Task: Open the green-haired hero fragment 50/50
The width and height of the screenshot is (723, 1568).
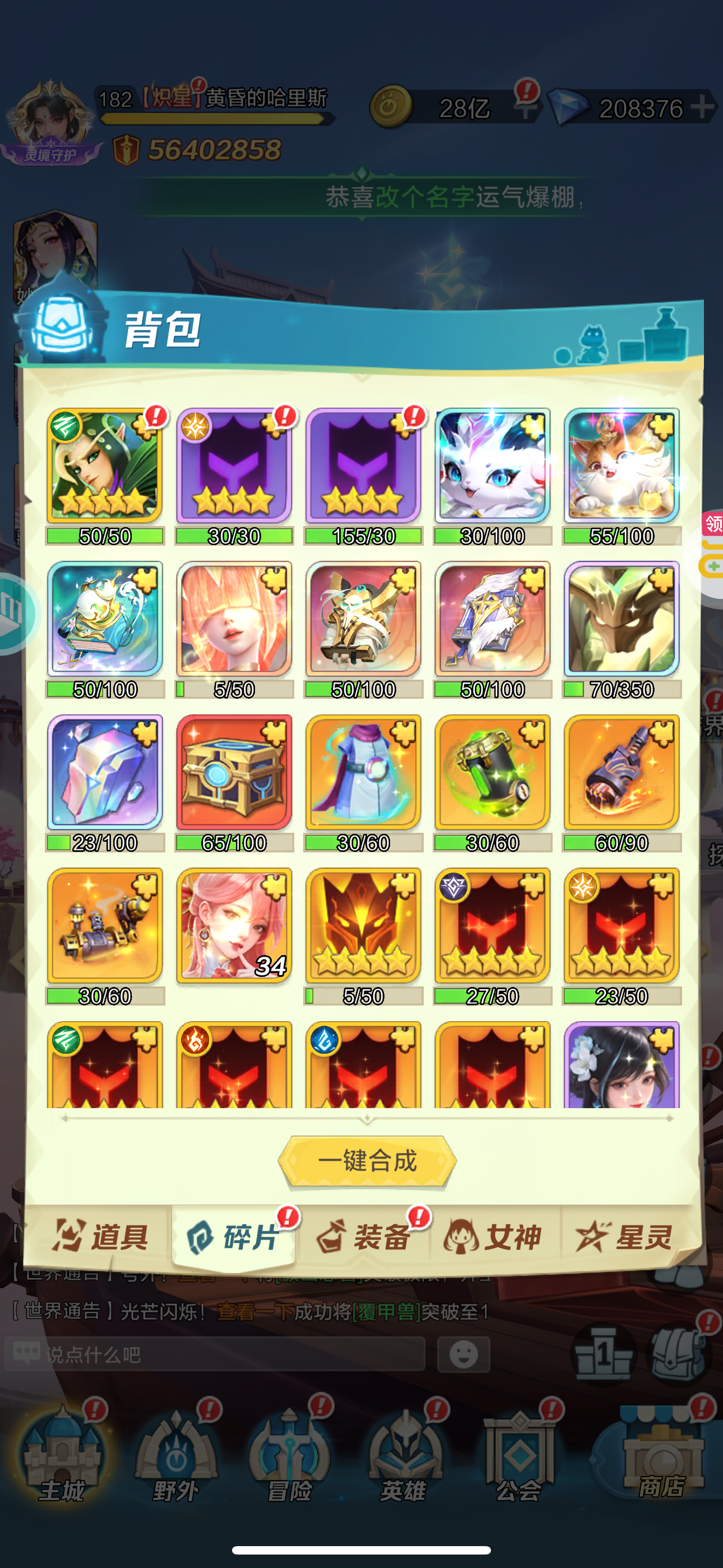Action: pyautogui.click(x=105, y=467)
